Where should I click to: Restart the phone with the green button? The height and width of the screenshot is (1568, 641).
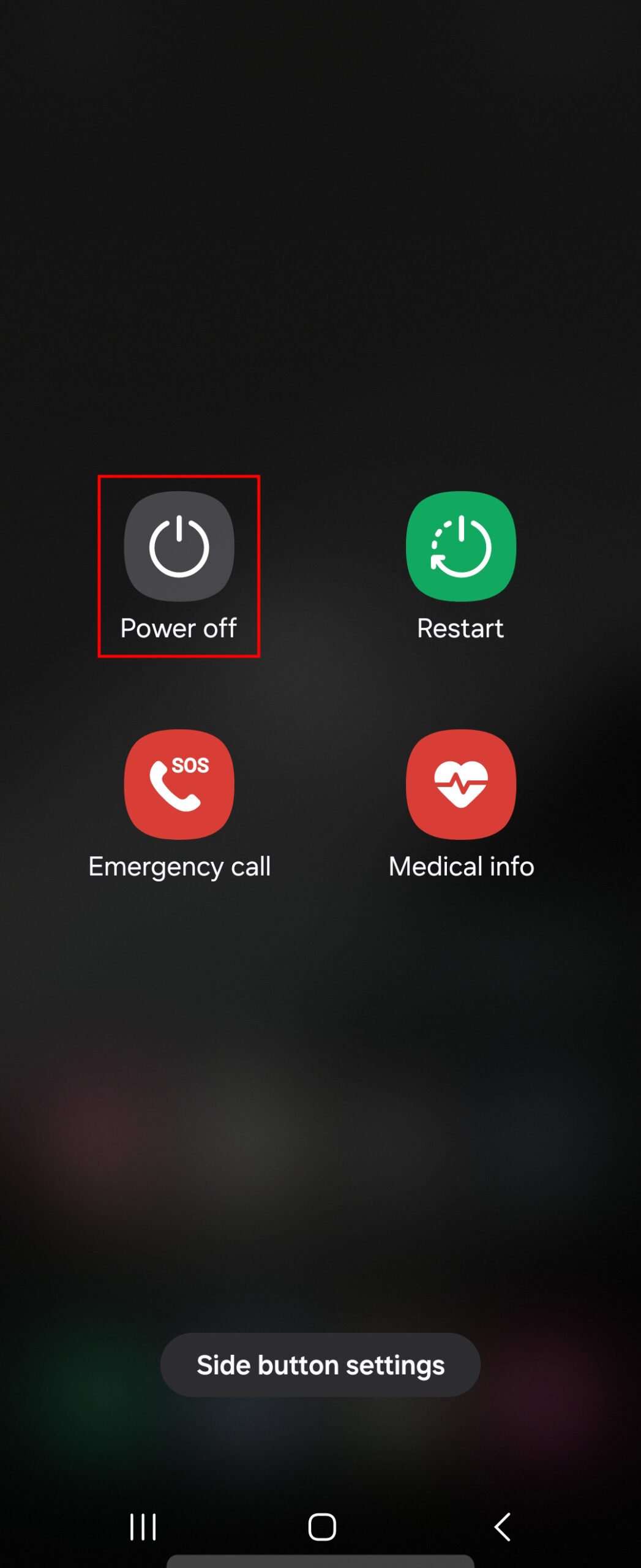point(461,546)
